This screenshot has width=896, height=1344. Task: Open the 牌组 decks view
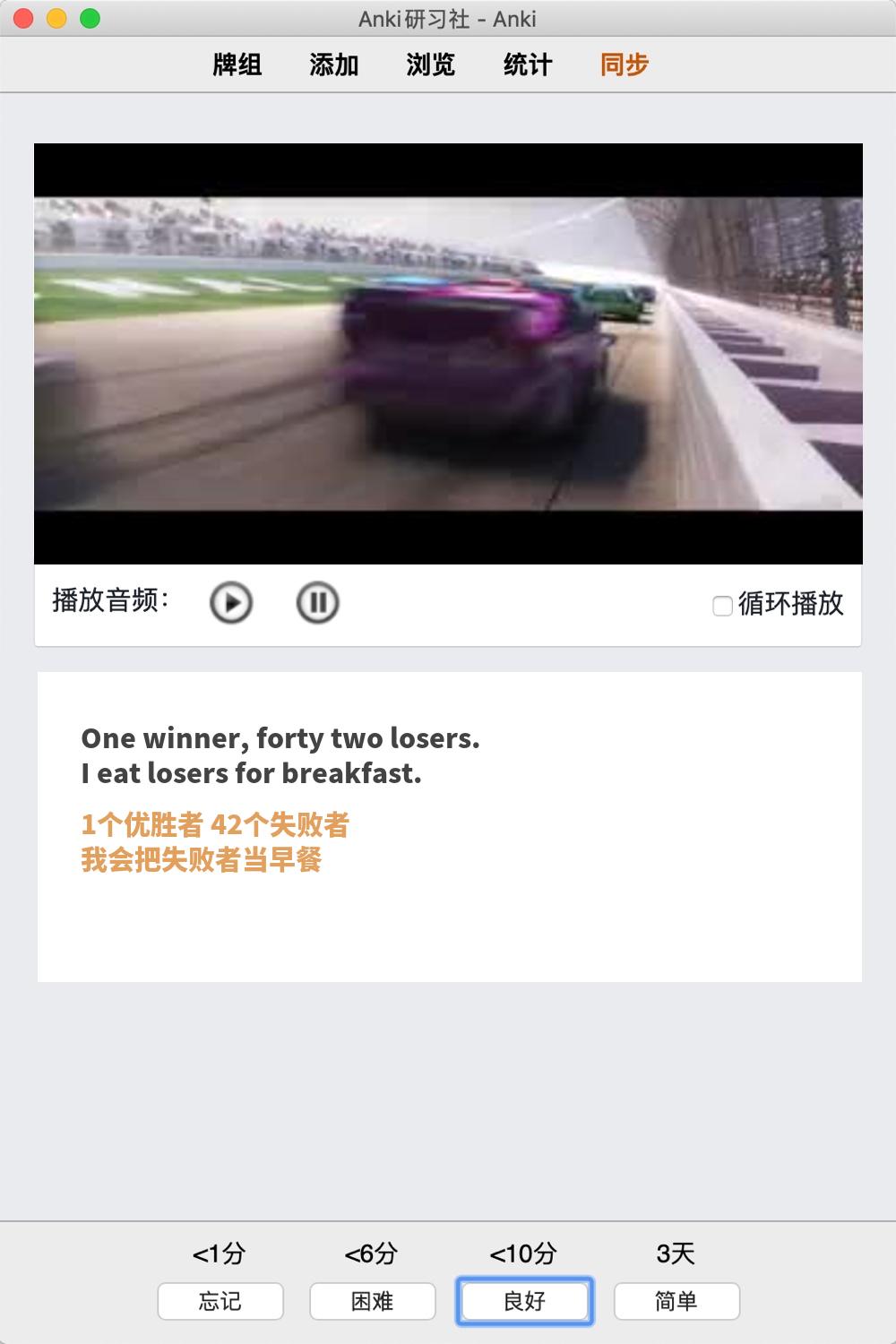[x=237, y=65]
